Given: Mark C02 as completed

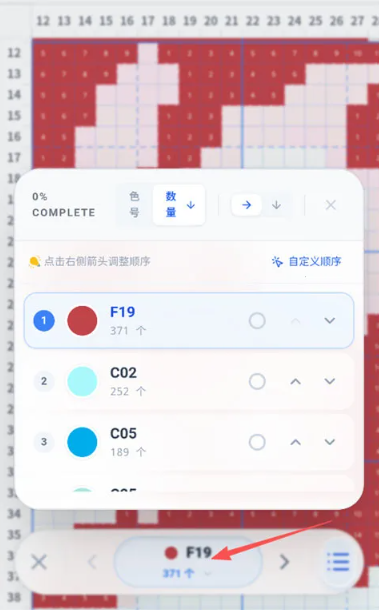Looking at the screenshot, I should [257, 382].
